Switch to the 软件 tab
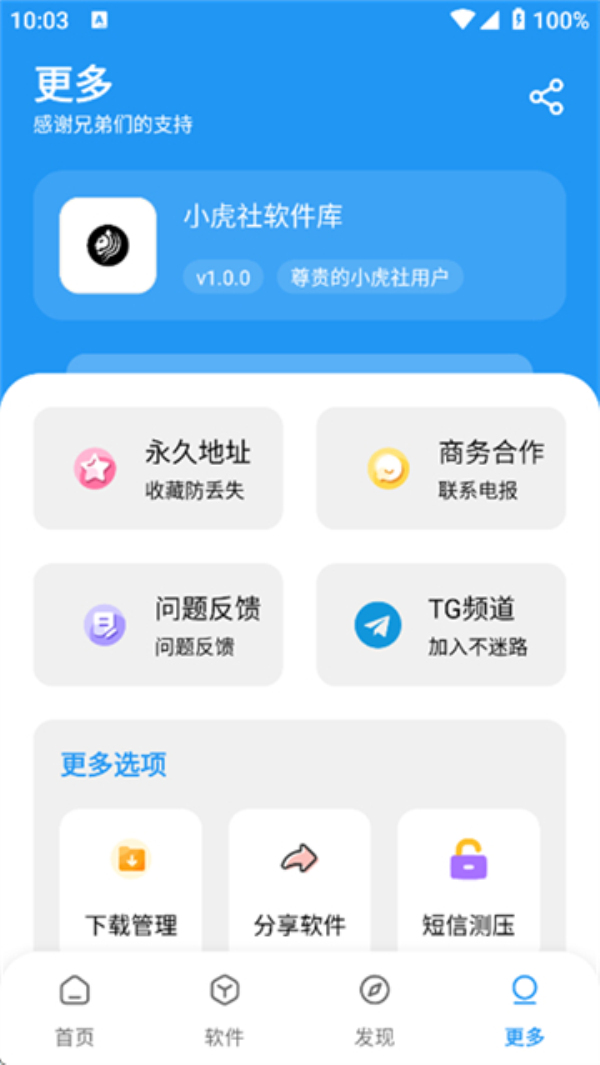Viewport: 600px width, 1065px height. [224, 1011]
